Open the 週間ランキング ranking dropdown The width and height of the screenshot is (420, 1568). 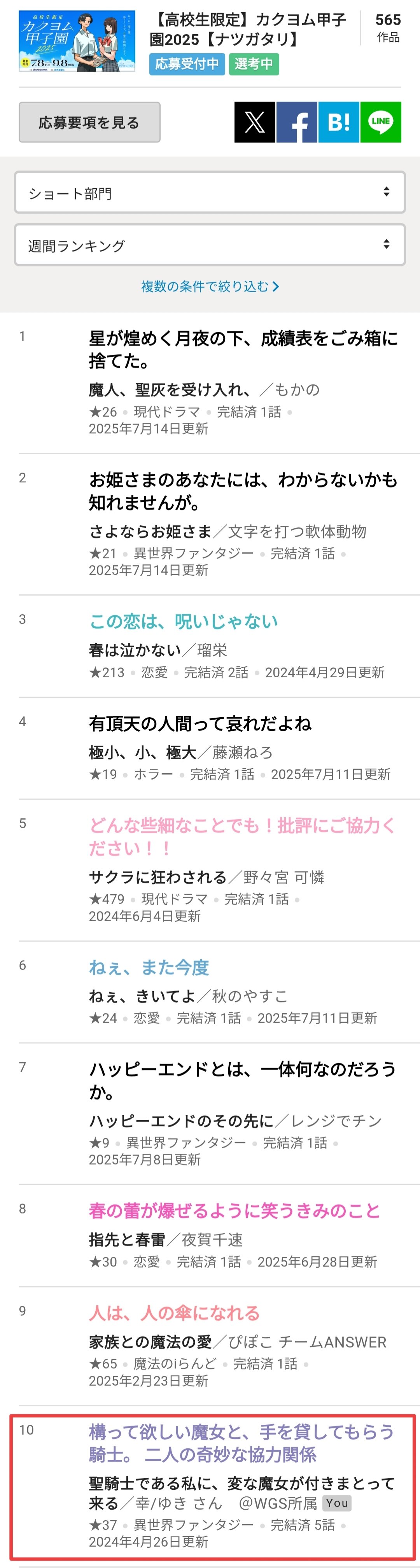[209, 245]
